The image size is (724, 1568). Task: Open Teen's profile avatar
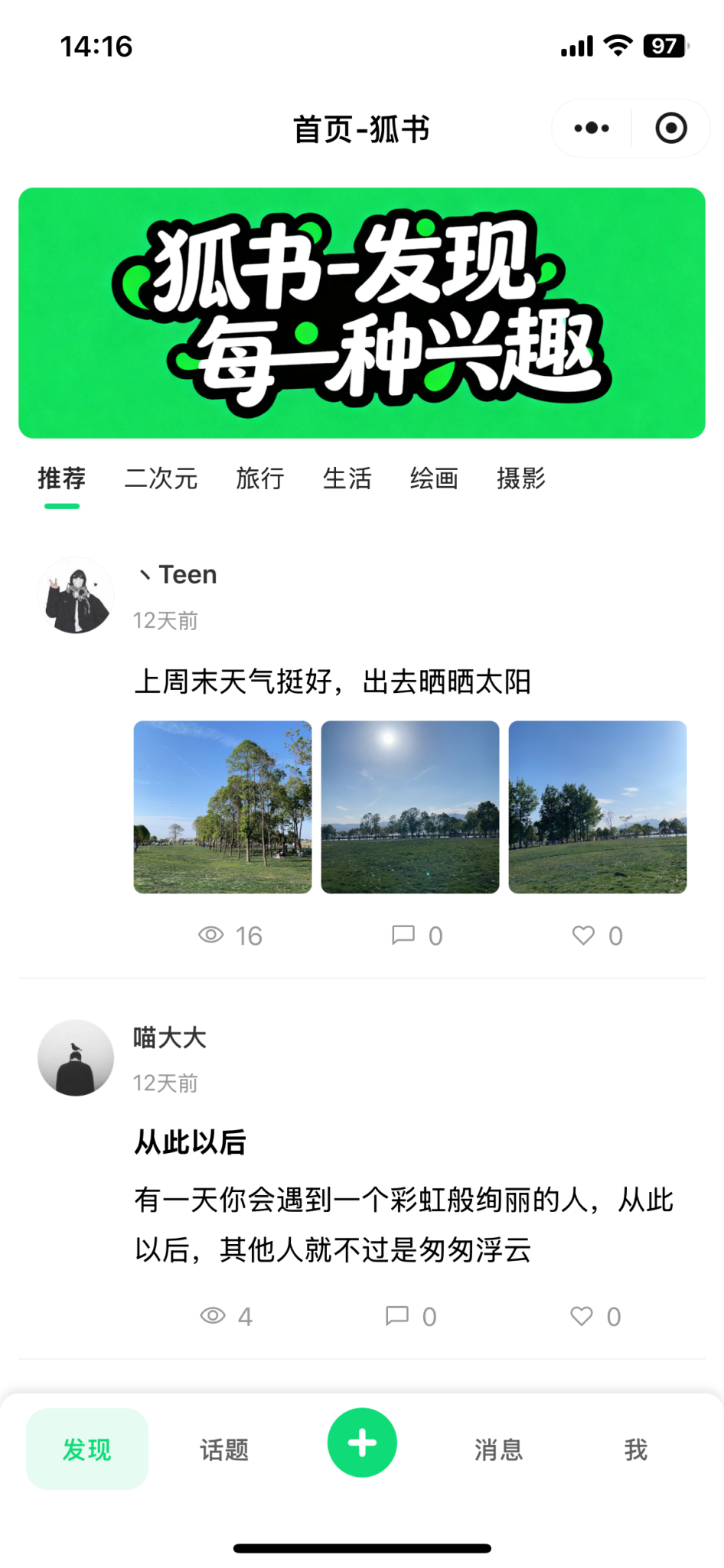(x=76, y=596)
